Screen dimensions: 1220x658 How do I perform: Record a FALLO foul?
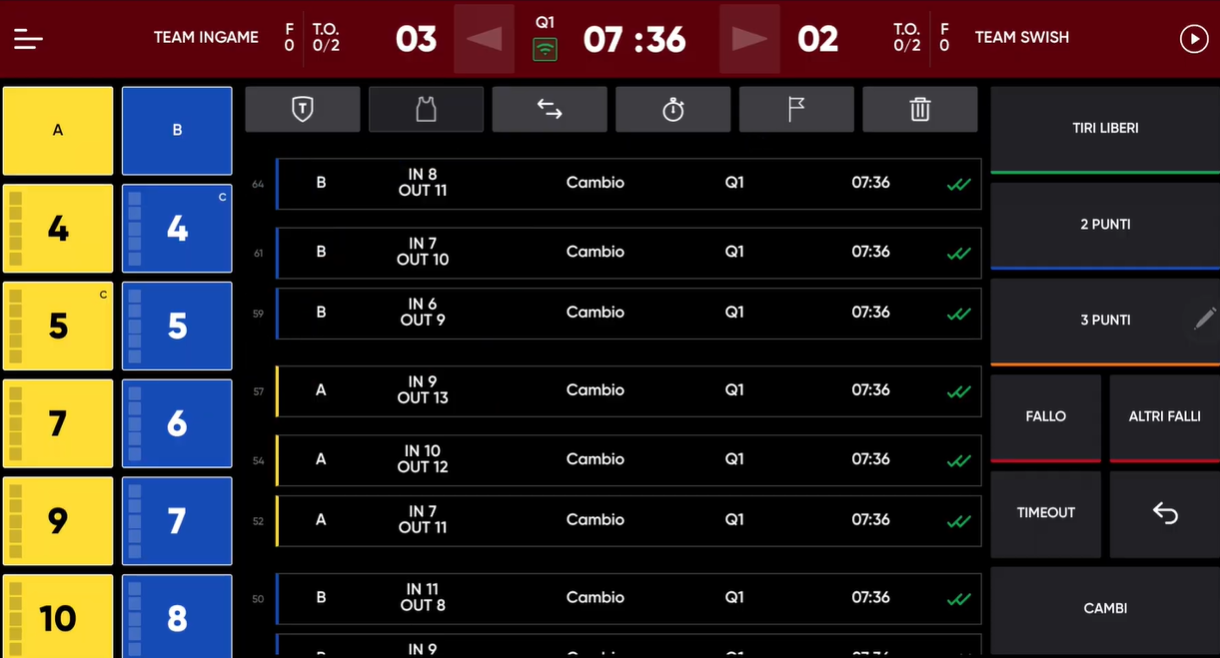point(1045,416)
